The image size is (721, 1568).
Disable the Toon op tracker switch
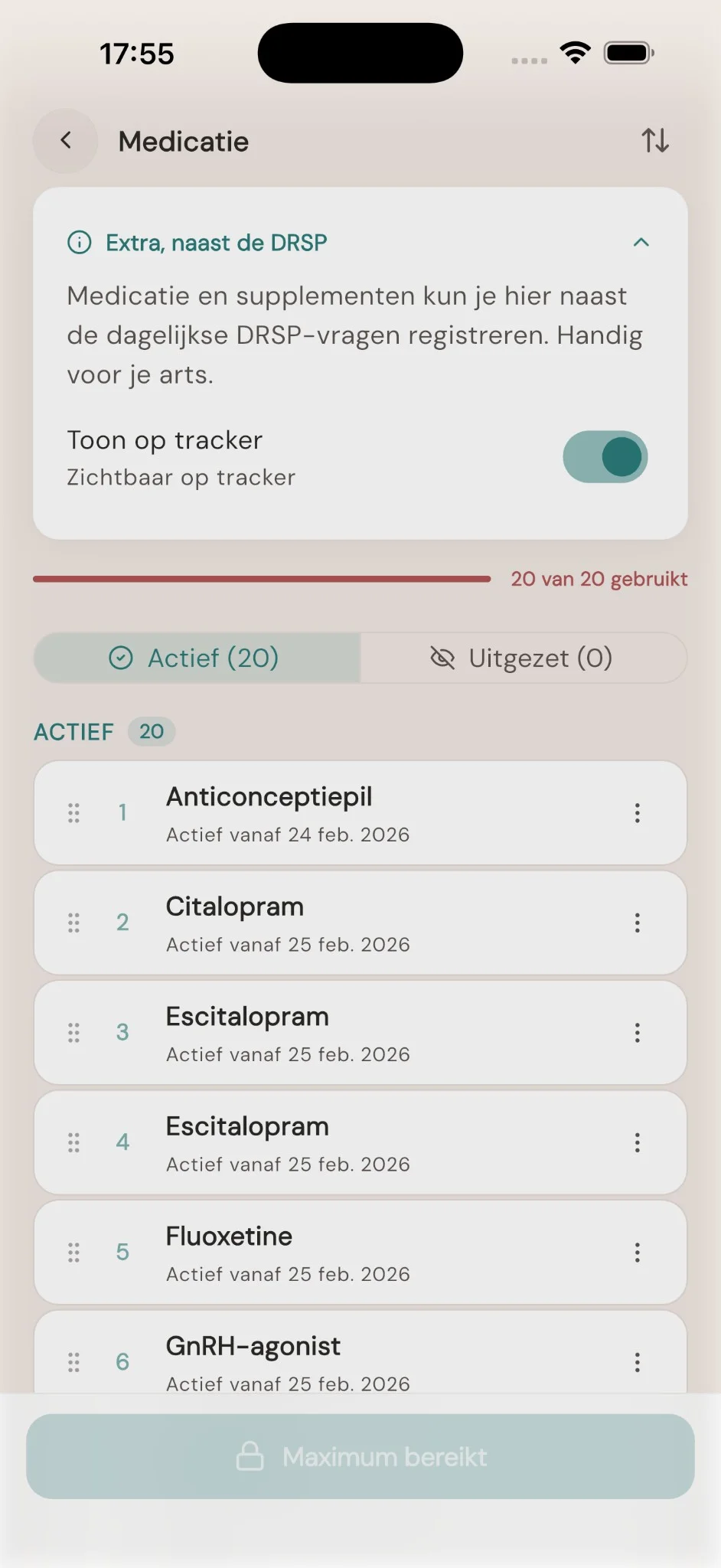[x=605, y=456]
